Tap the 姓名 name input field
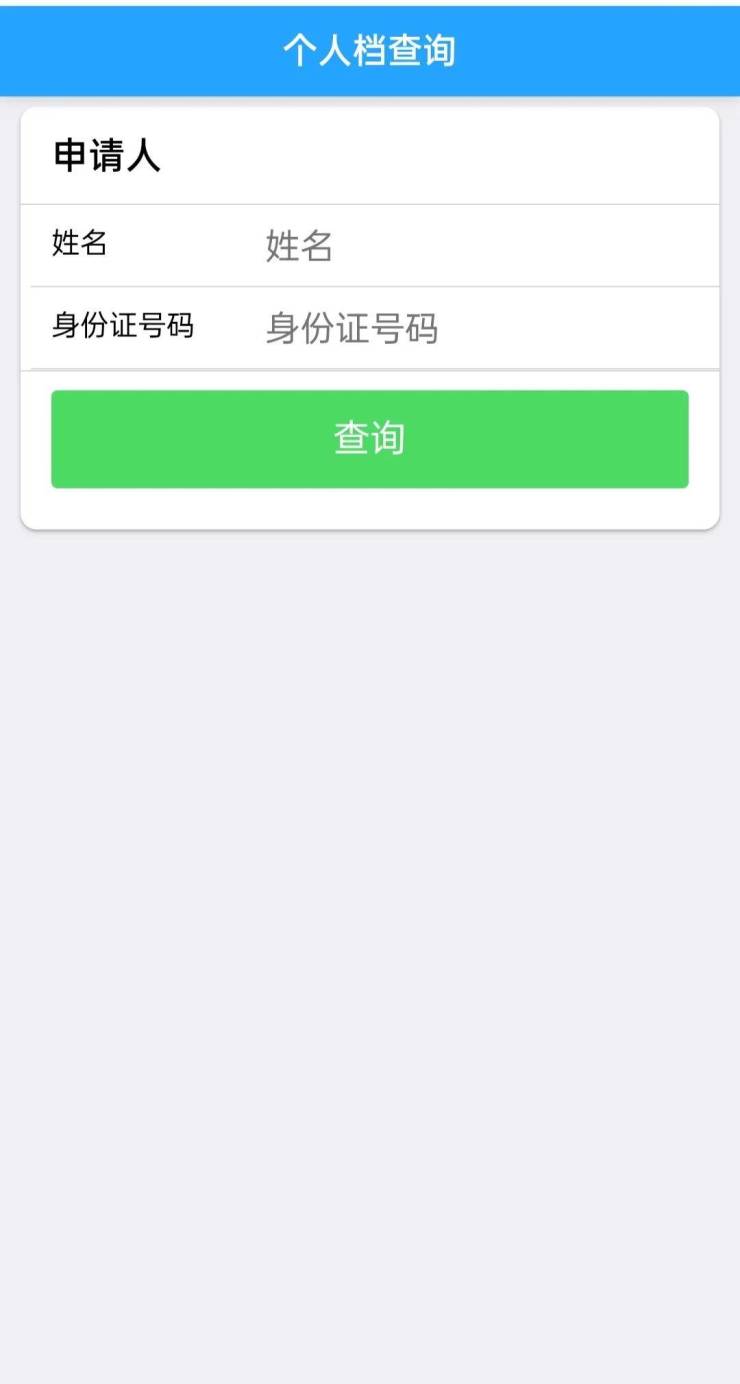740x1384 pixels. 480,246
